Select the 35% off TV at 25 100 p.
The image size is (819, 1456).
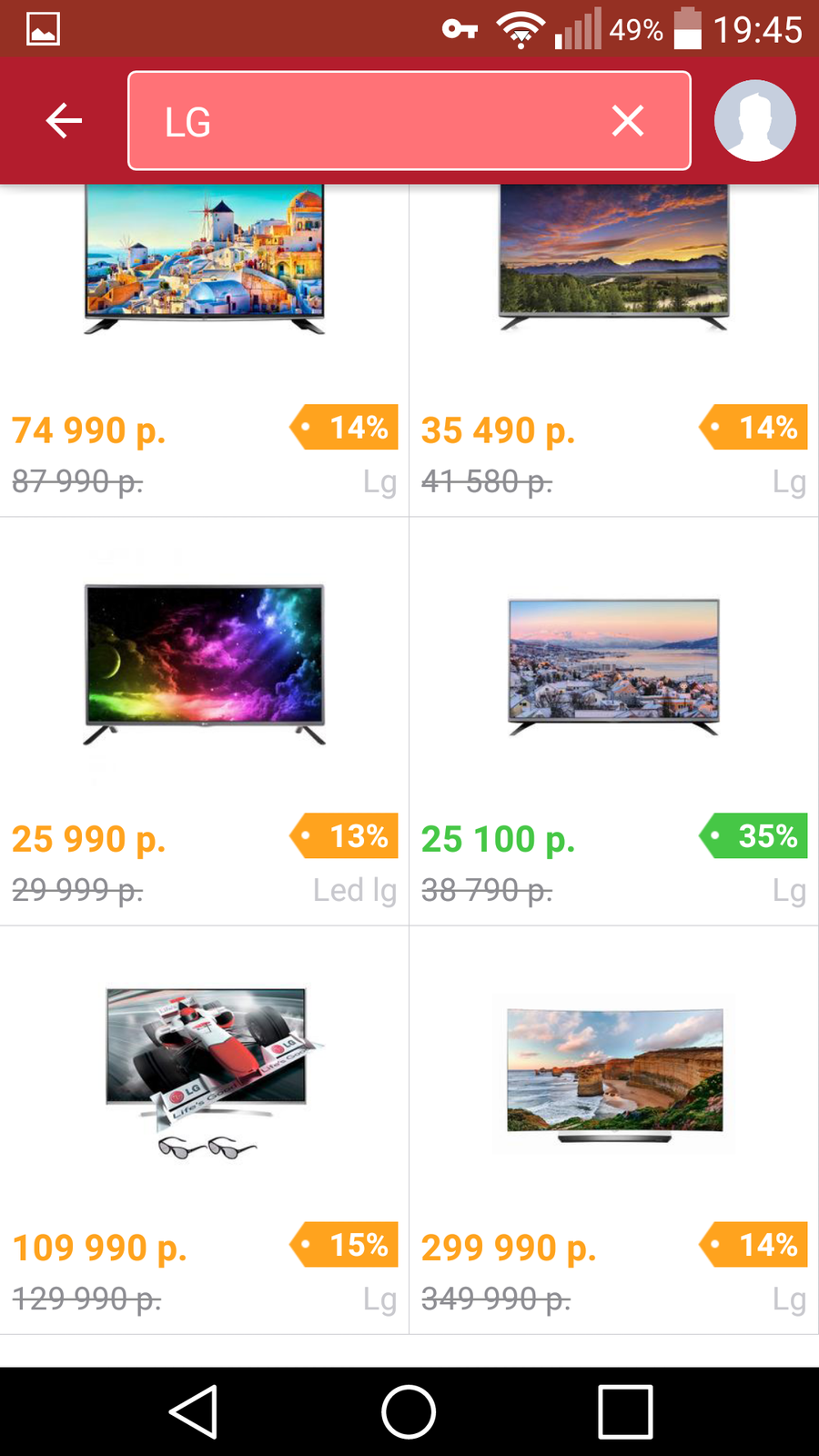[613, 719]
